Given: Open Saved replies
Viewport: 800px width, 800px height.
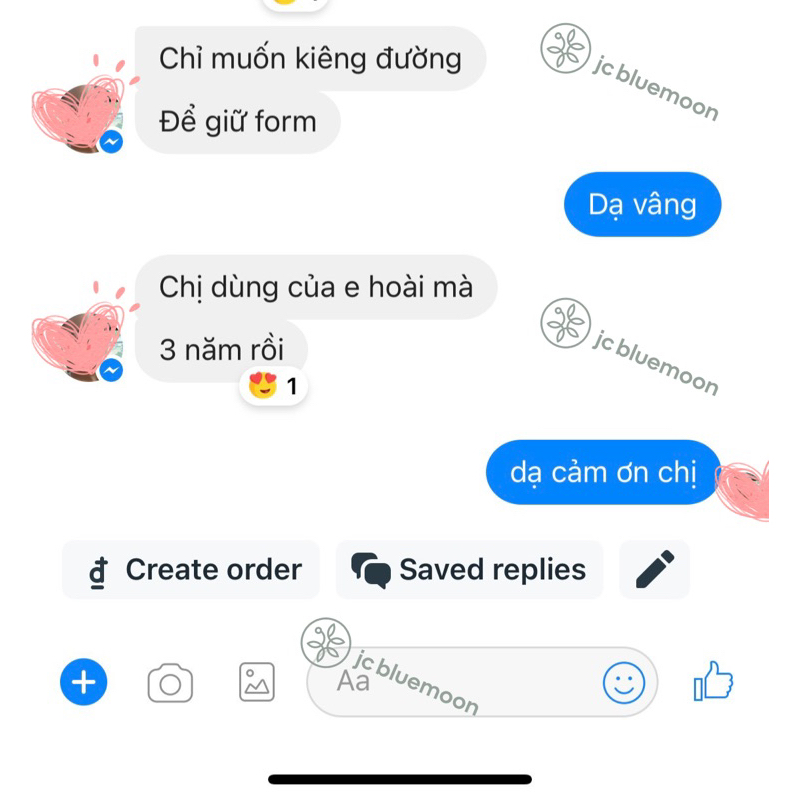Looking at the screenshot, I should point(469,570).
